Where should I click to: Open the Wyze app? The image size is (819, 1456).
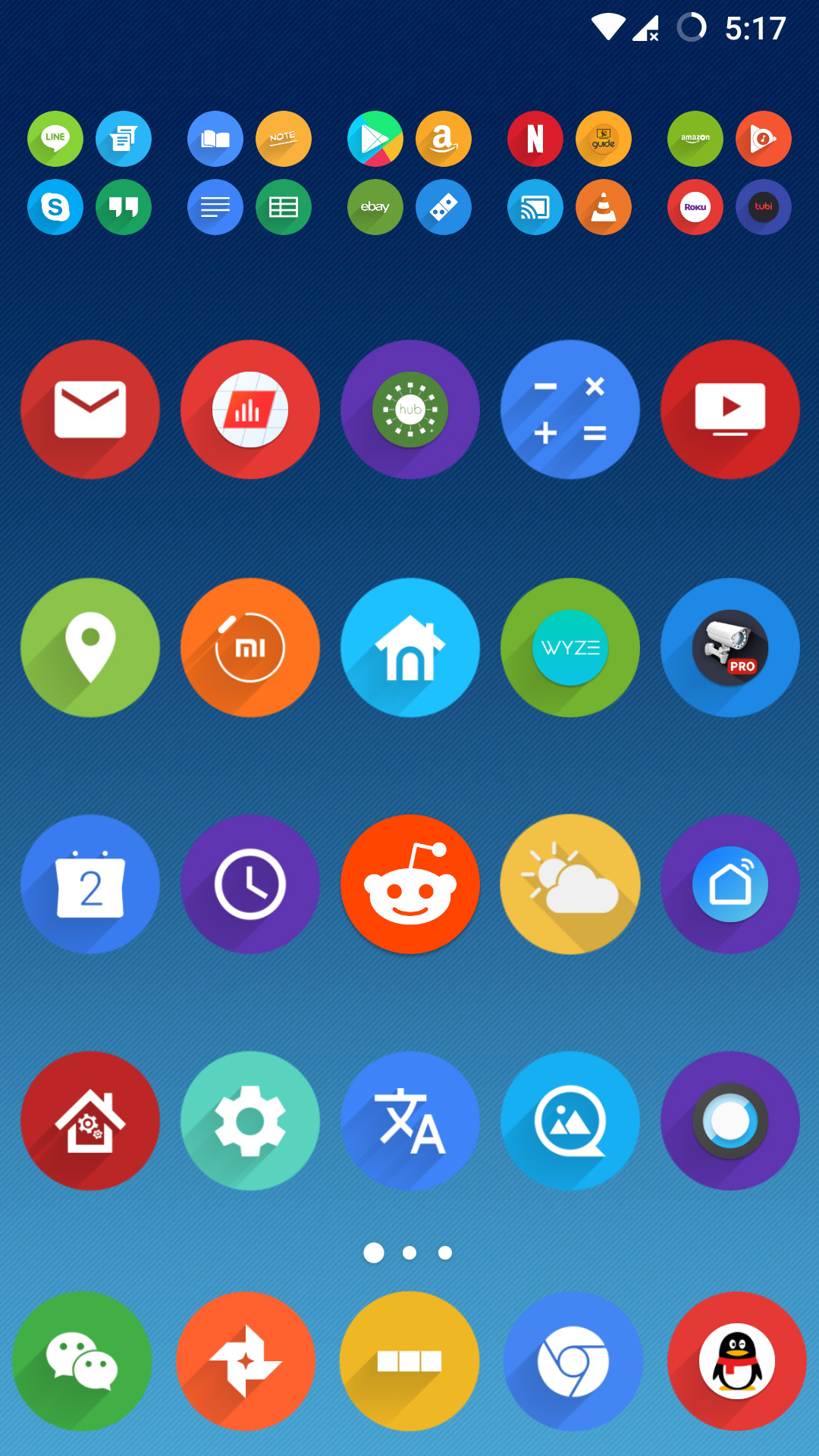point(570,648)
